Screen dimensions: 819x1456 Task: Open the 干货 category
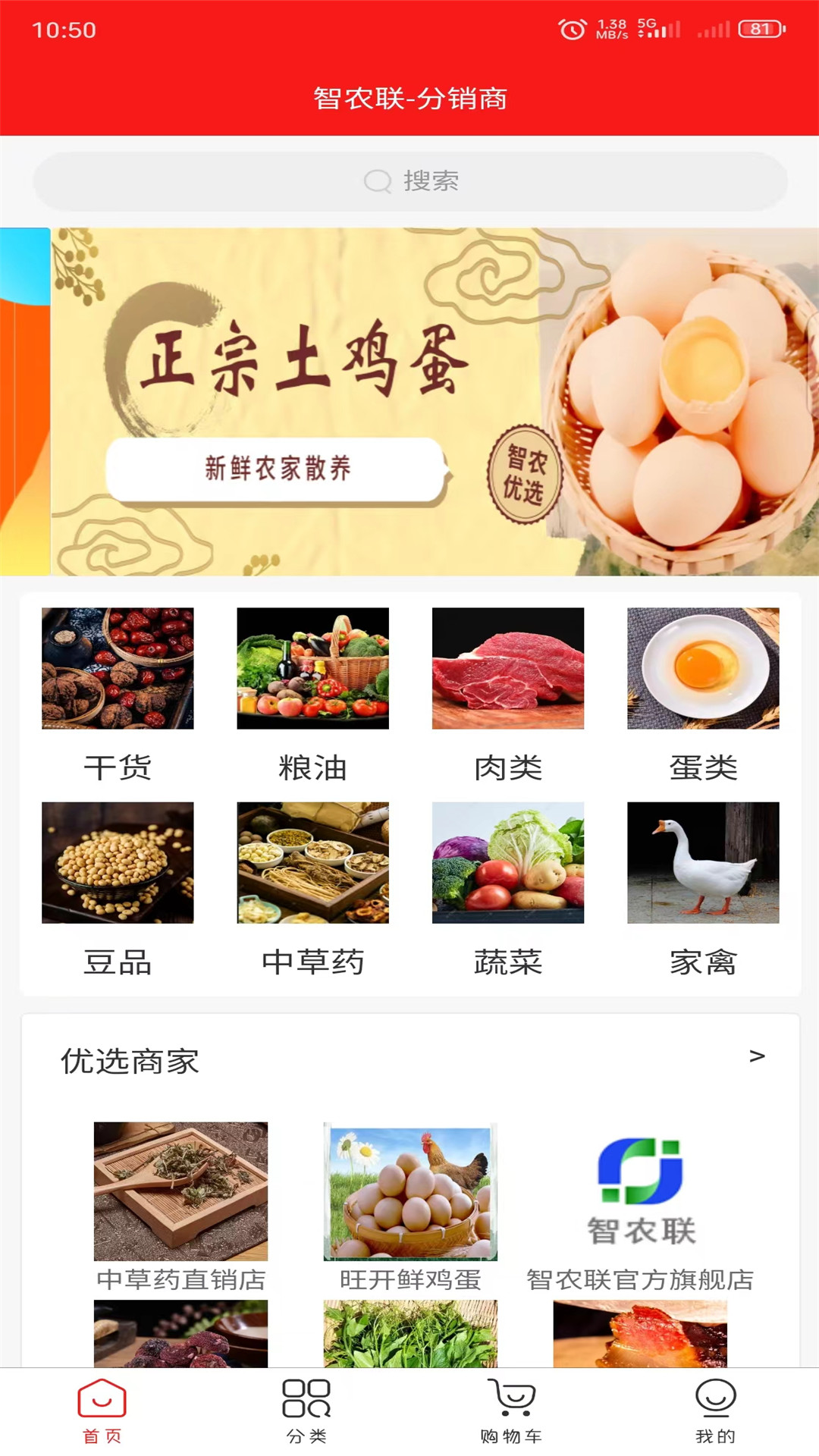(118, 692)
